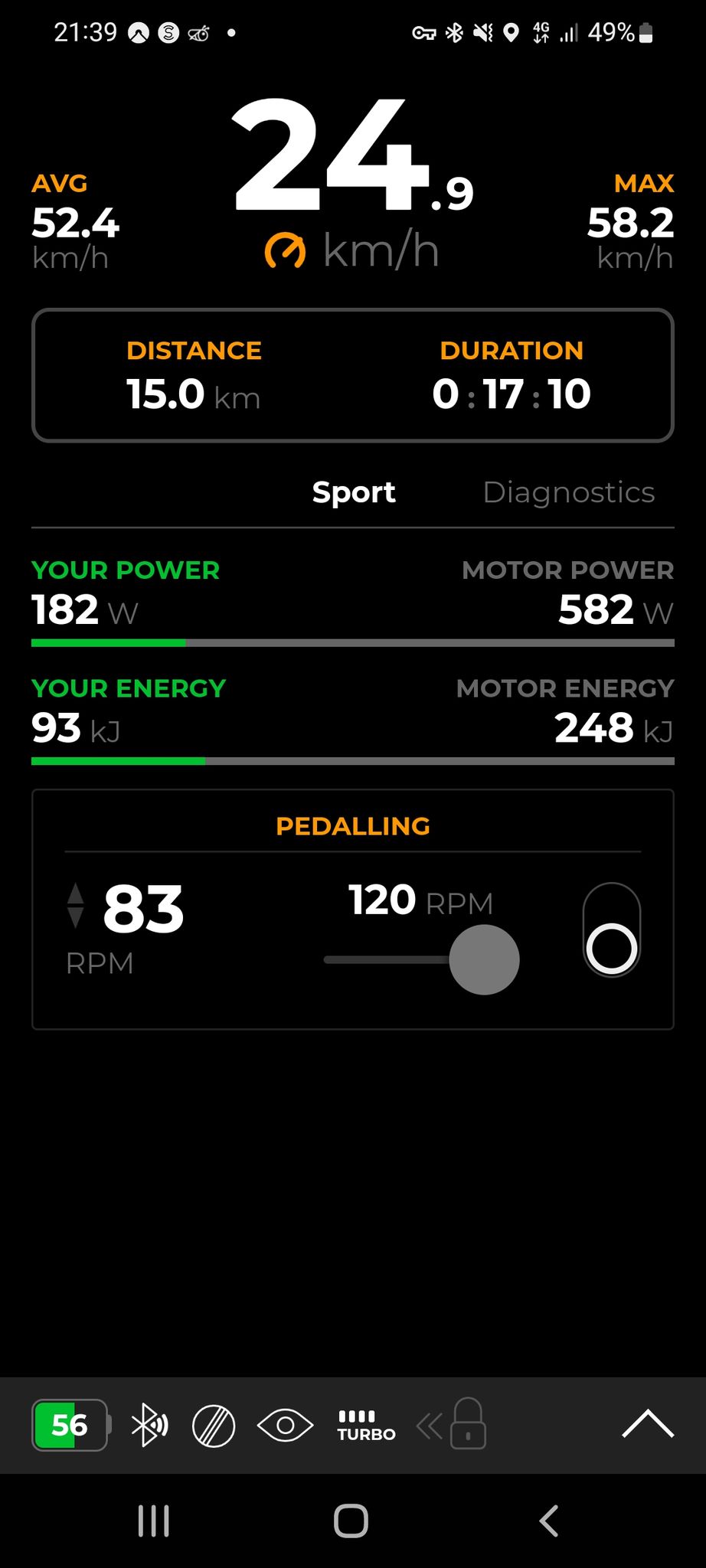This screenshot has width=706, height=1568.
Task: Go back with system back button
Action: (549, 1521)
